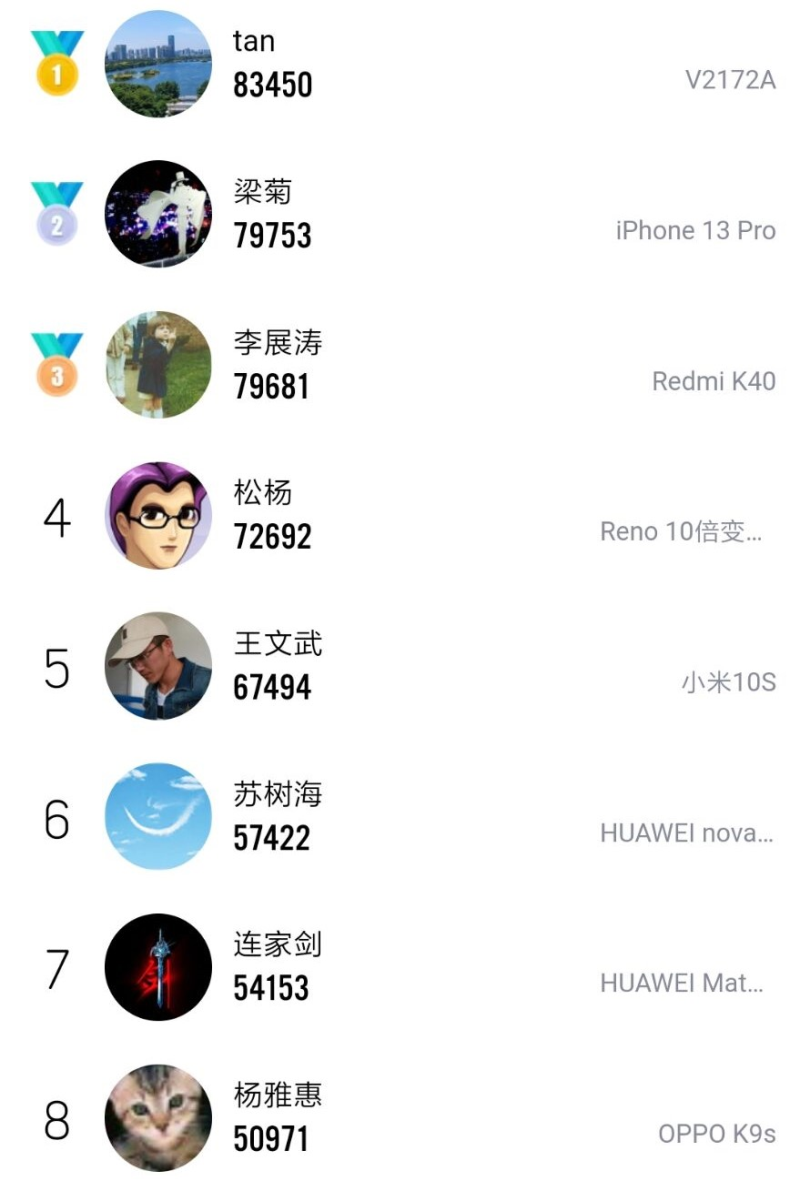800x1191 pixels.
Task: View 梁菊's ranking entry
Action: pos(400,215)
